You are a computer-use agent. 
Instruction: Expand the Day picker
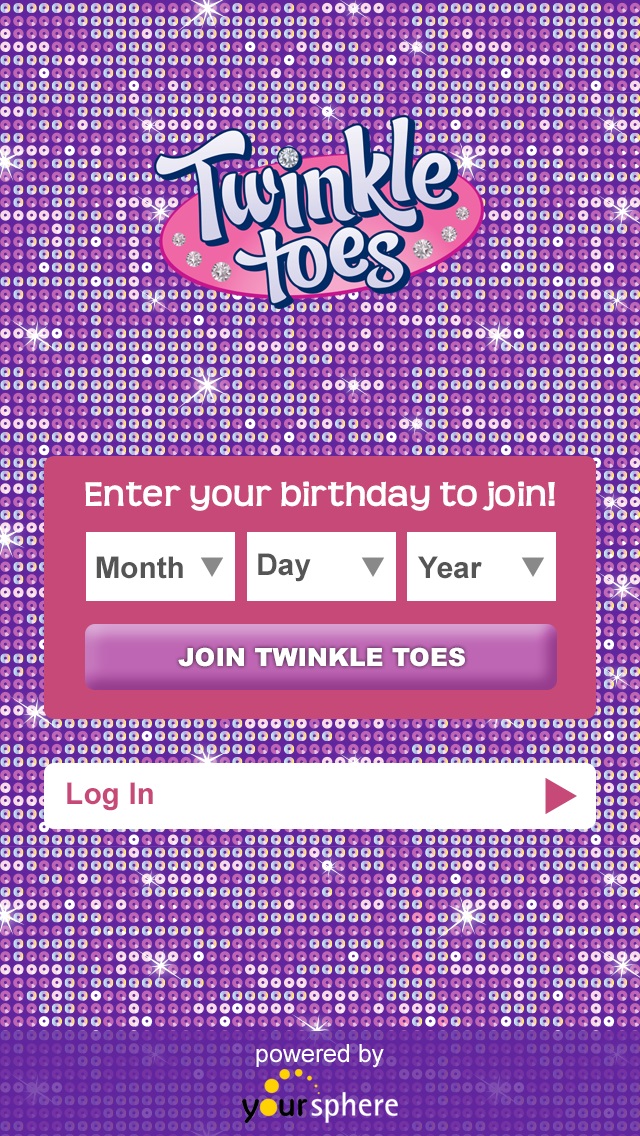click(321, 567)
